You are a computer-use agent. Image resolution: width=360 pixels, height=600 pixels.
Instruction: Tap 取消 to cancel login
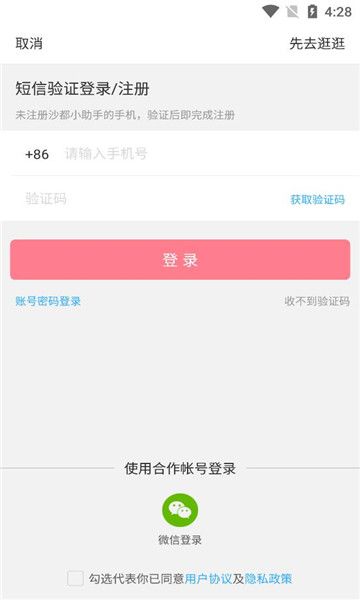coord(29,44)
